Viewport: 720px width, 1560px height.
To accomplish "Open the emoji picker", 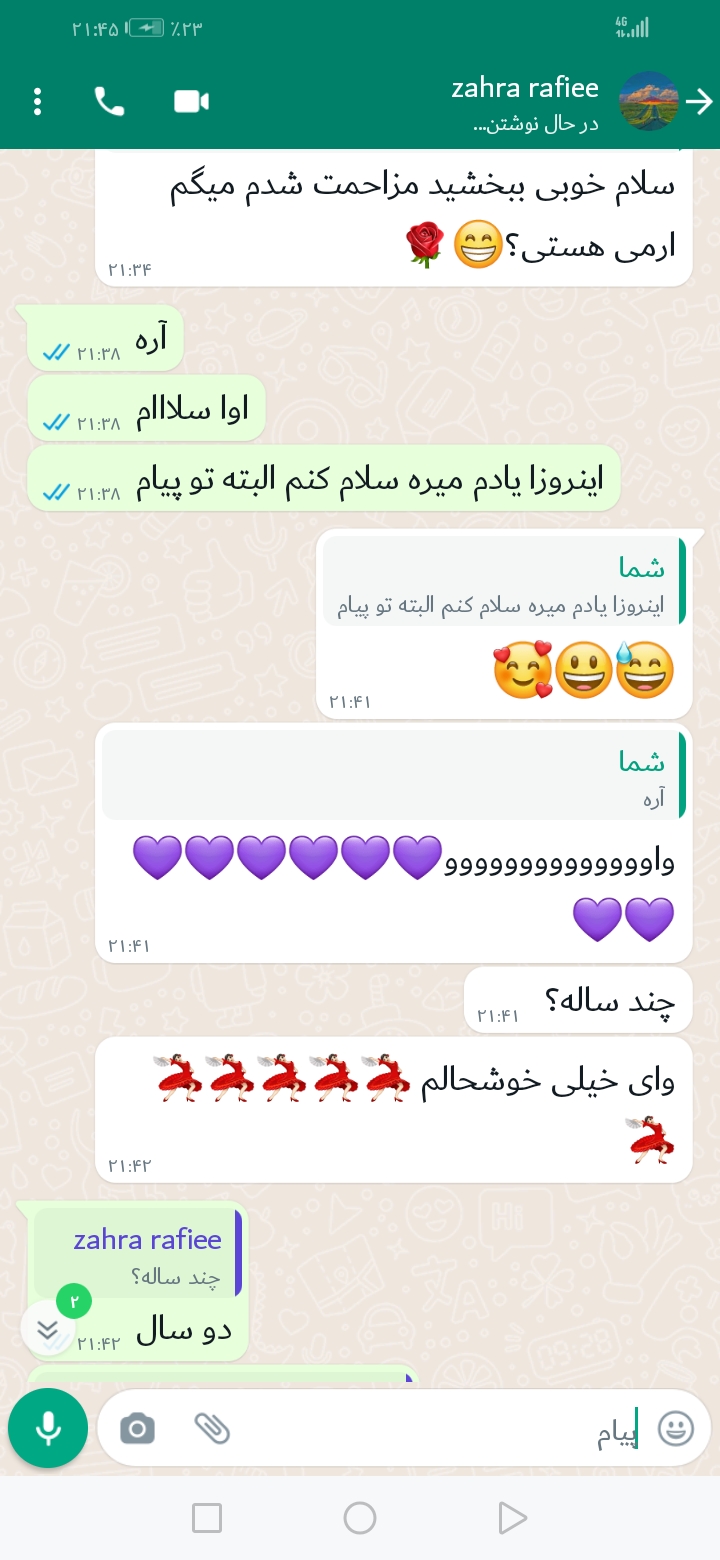I will 677,1429.
